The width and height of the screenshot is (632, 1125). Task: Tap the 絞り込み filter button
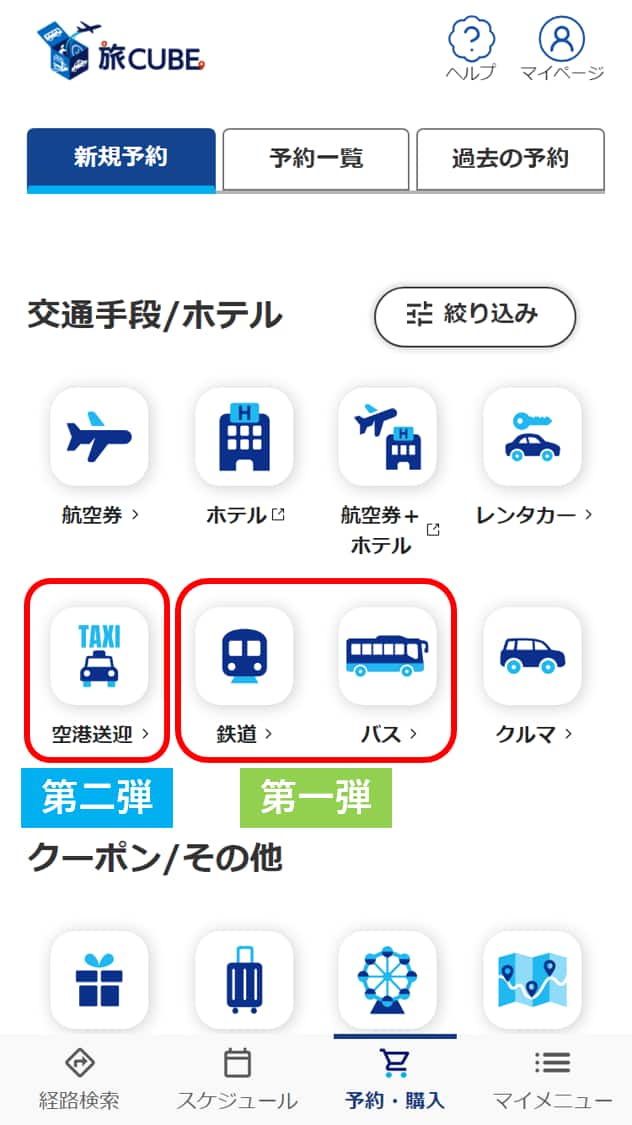coord(475,318)
